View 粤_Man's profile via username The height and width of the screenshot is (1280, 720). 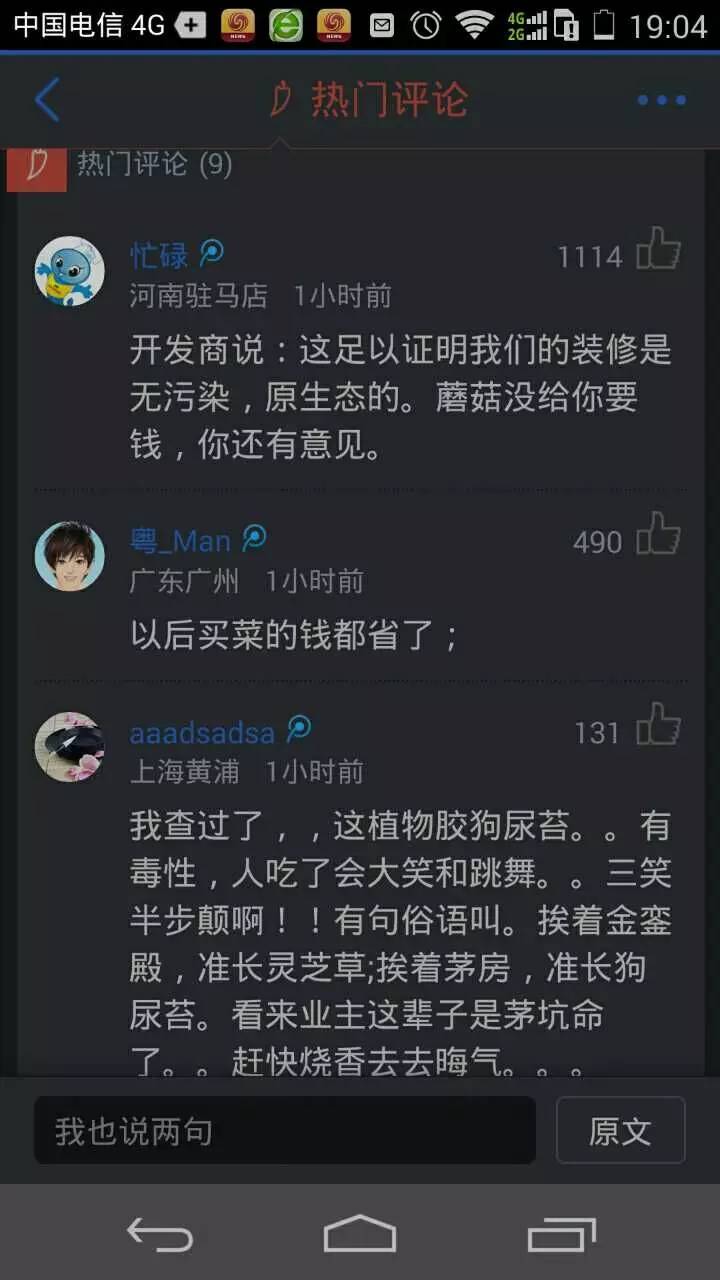pos(180,541)
